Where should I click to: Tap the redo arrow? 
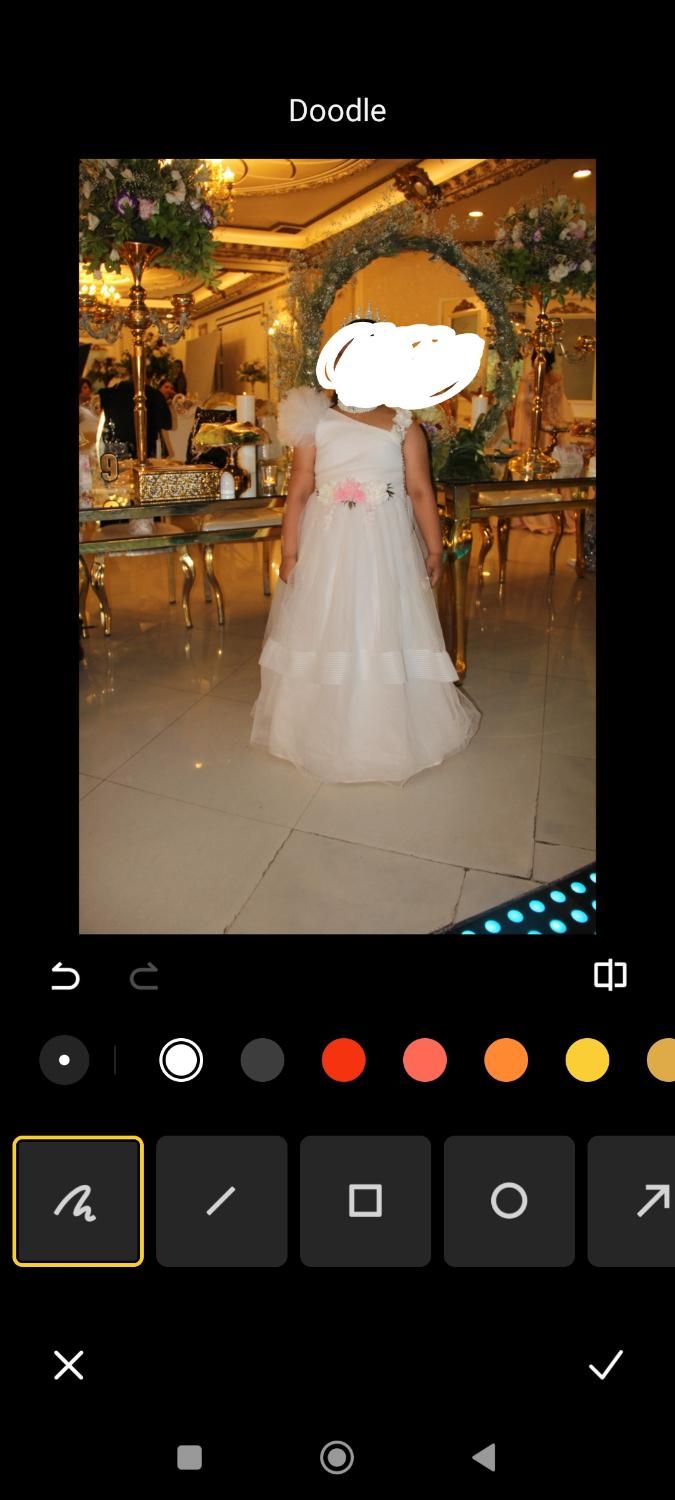coord(144,976)
